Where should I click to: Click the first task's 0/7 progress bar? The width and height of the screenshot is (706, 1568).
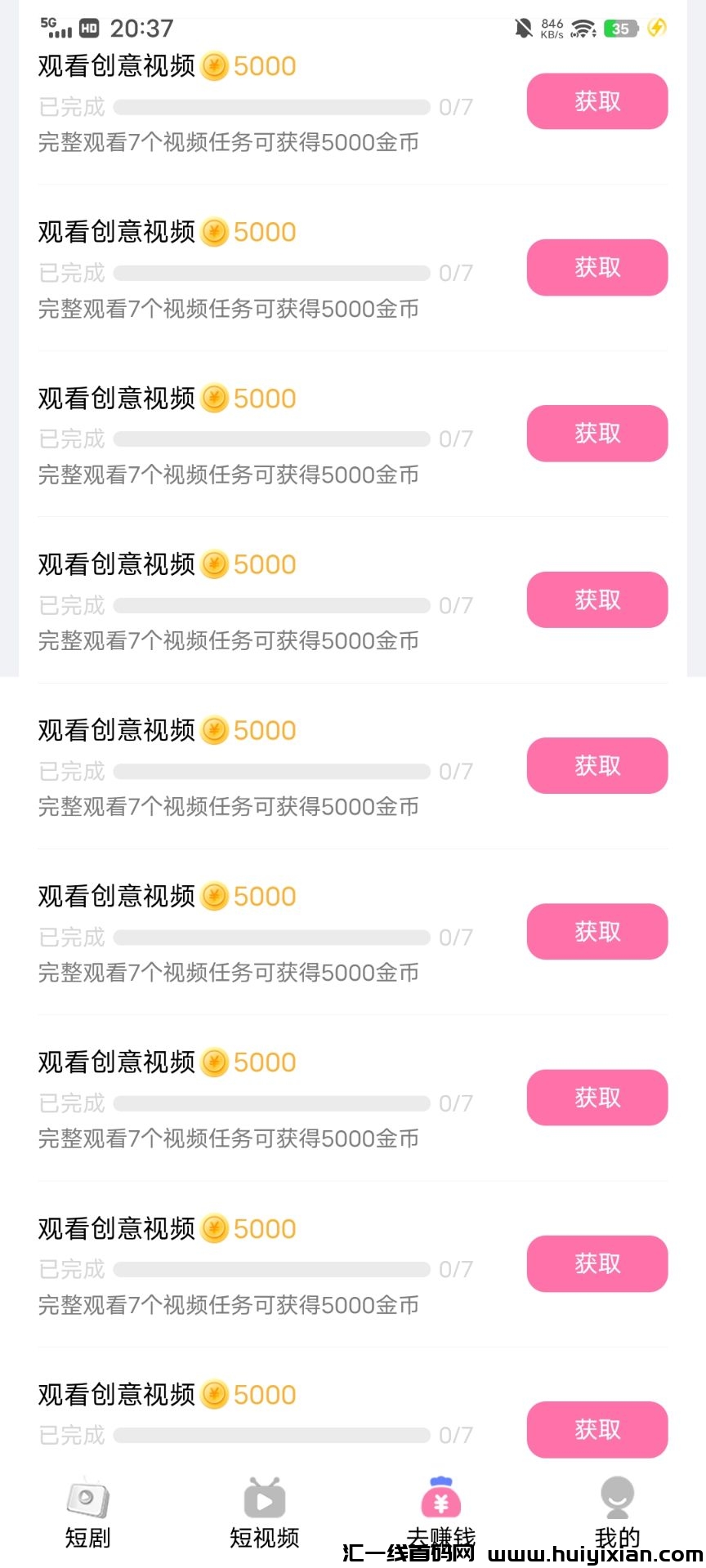[x=273, y=107]
